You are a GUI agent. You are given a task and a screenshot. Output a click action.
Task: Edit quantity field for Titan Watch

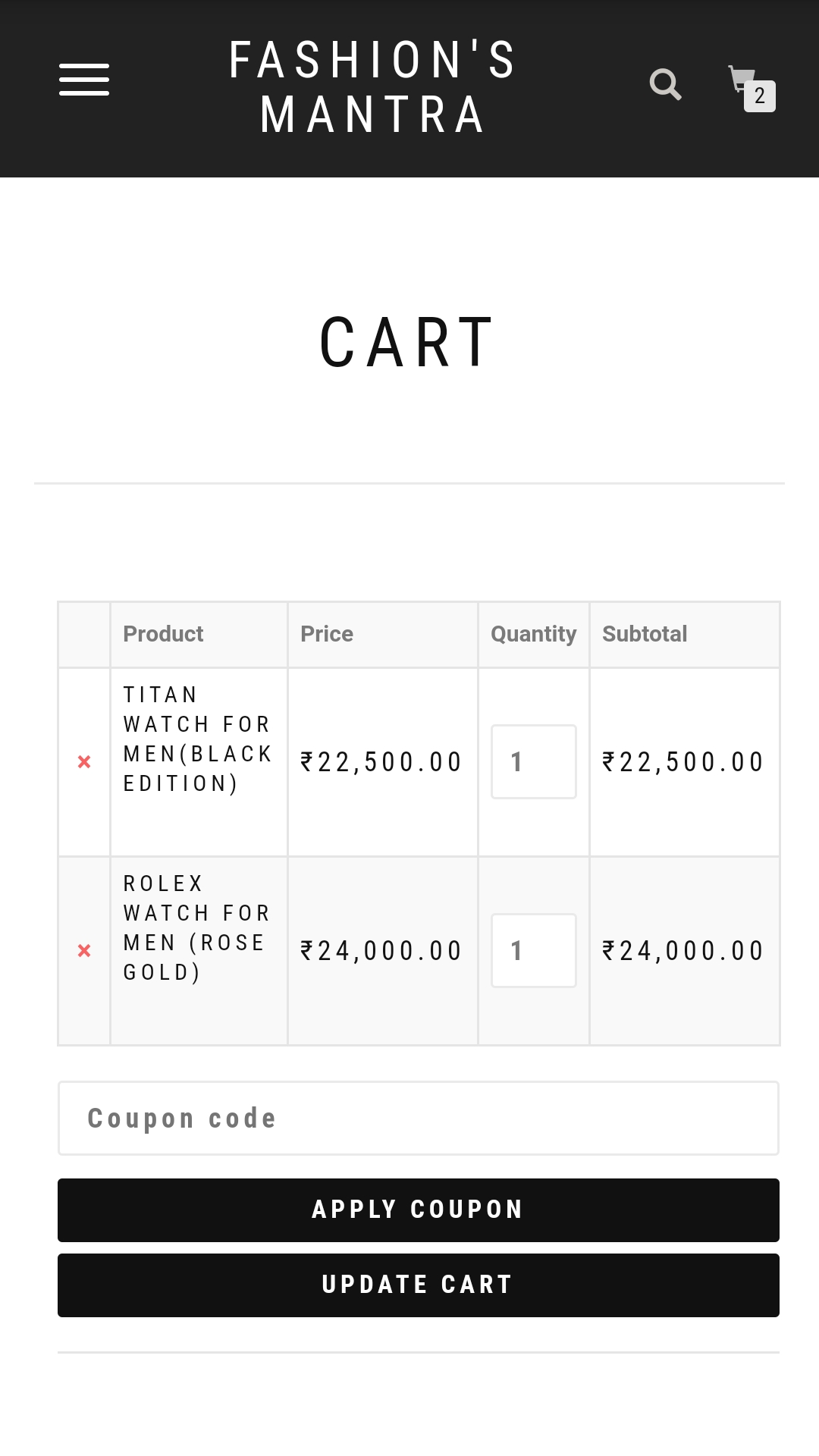[534, 761]
